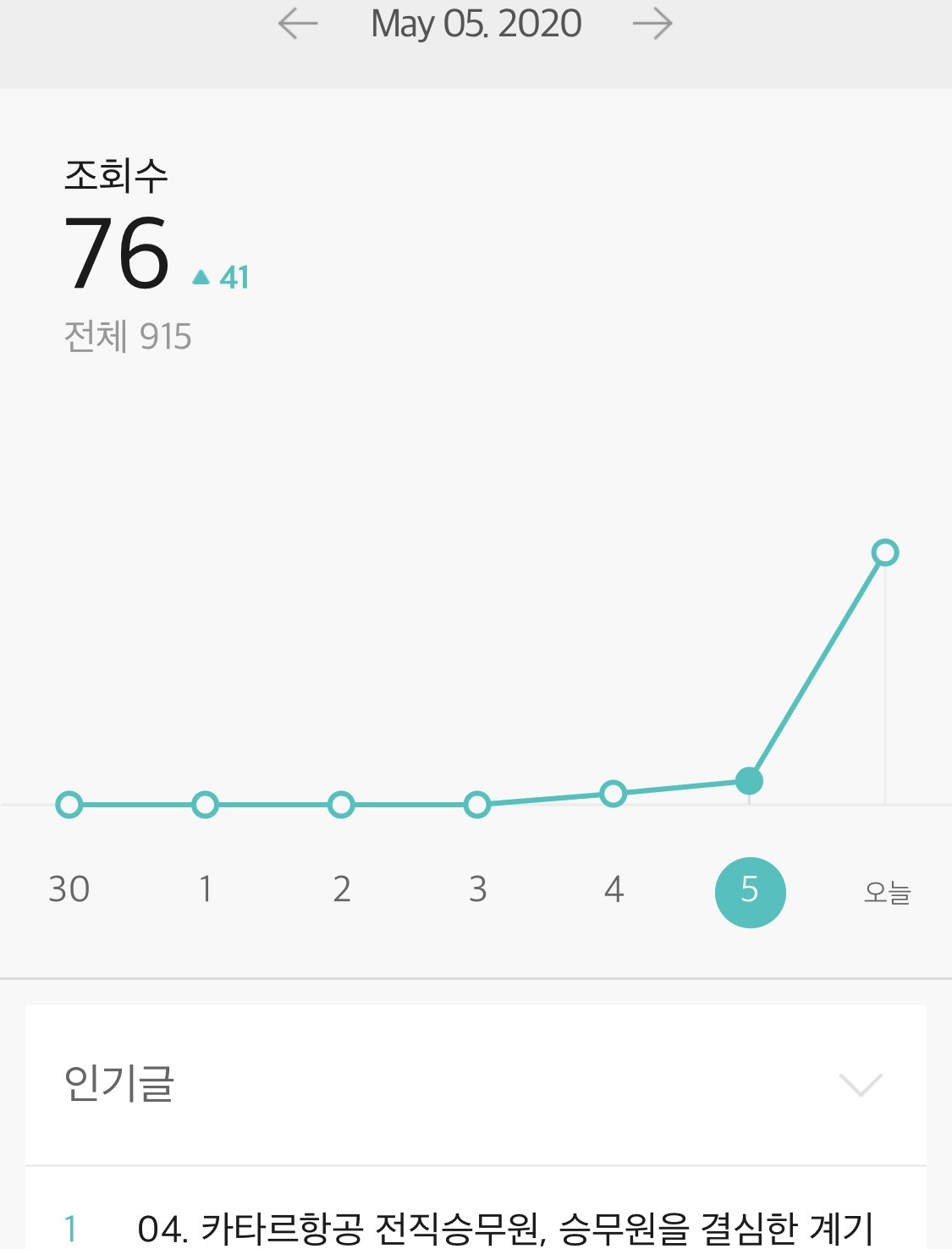Select day 4 on the chart
Viewport: 952px width, 1249px height.
614,889
